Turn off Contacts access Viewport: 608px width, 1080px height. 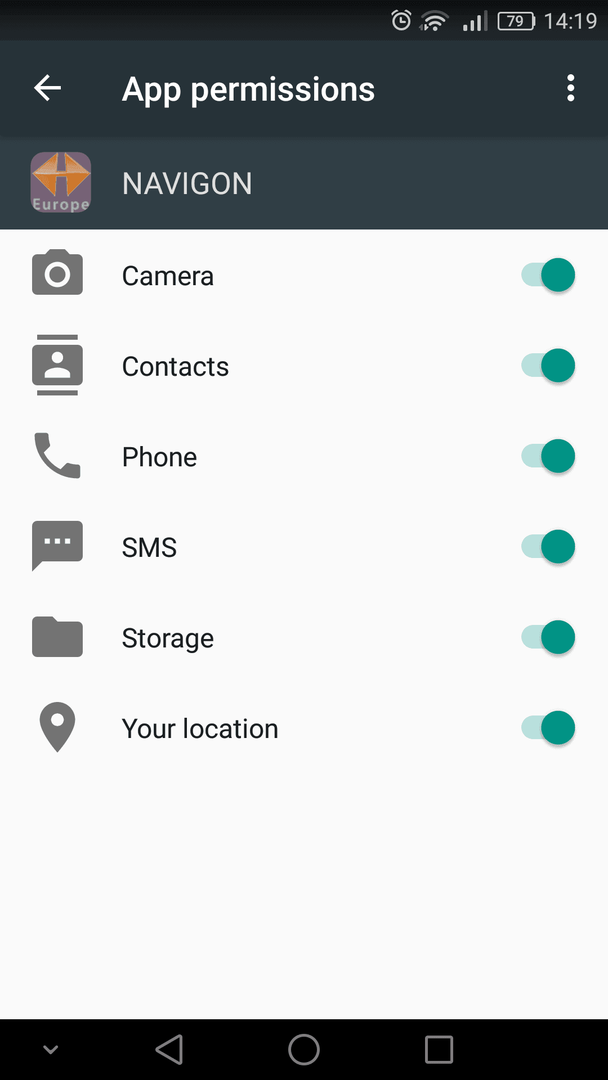pos(548,366)
